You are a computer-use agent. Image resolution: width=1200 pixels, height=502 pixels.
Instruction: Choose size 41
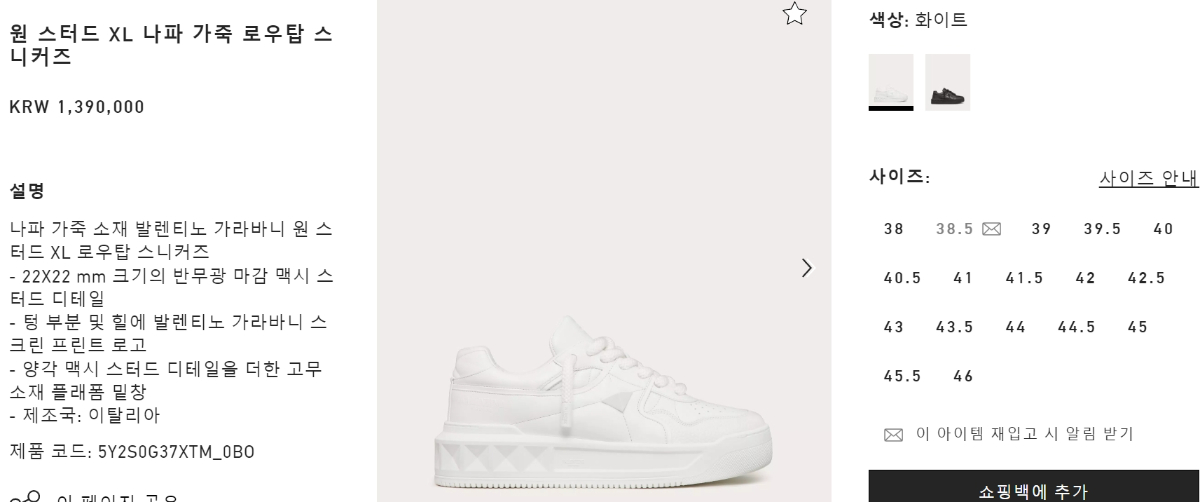[x=963, y=278]
